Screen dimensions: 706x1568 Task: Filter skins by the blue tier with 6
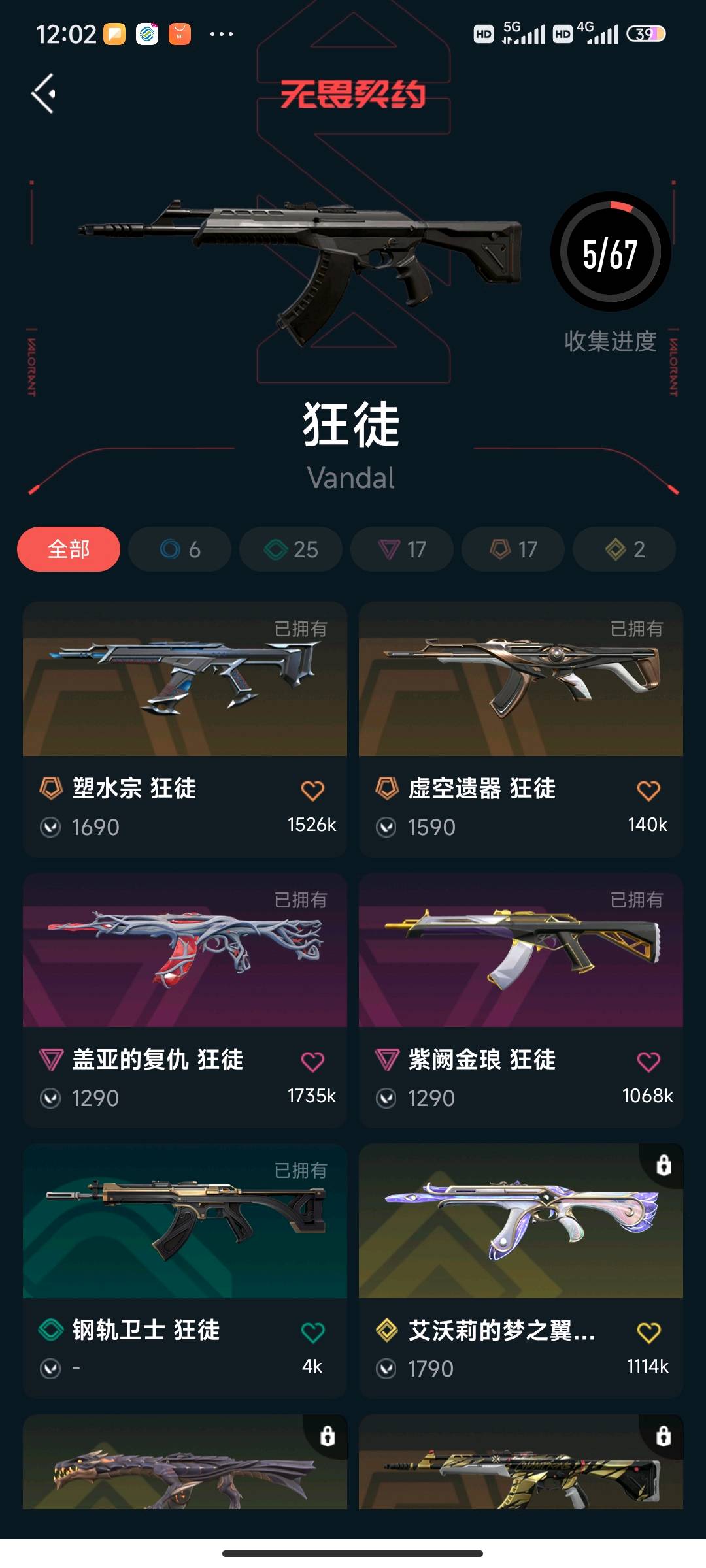(x=180, y=549)
